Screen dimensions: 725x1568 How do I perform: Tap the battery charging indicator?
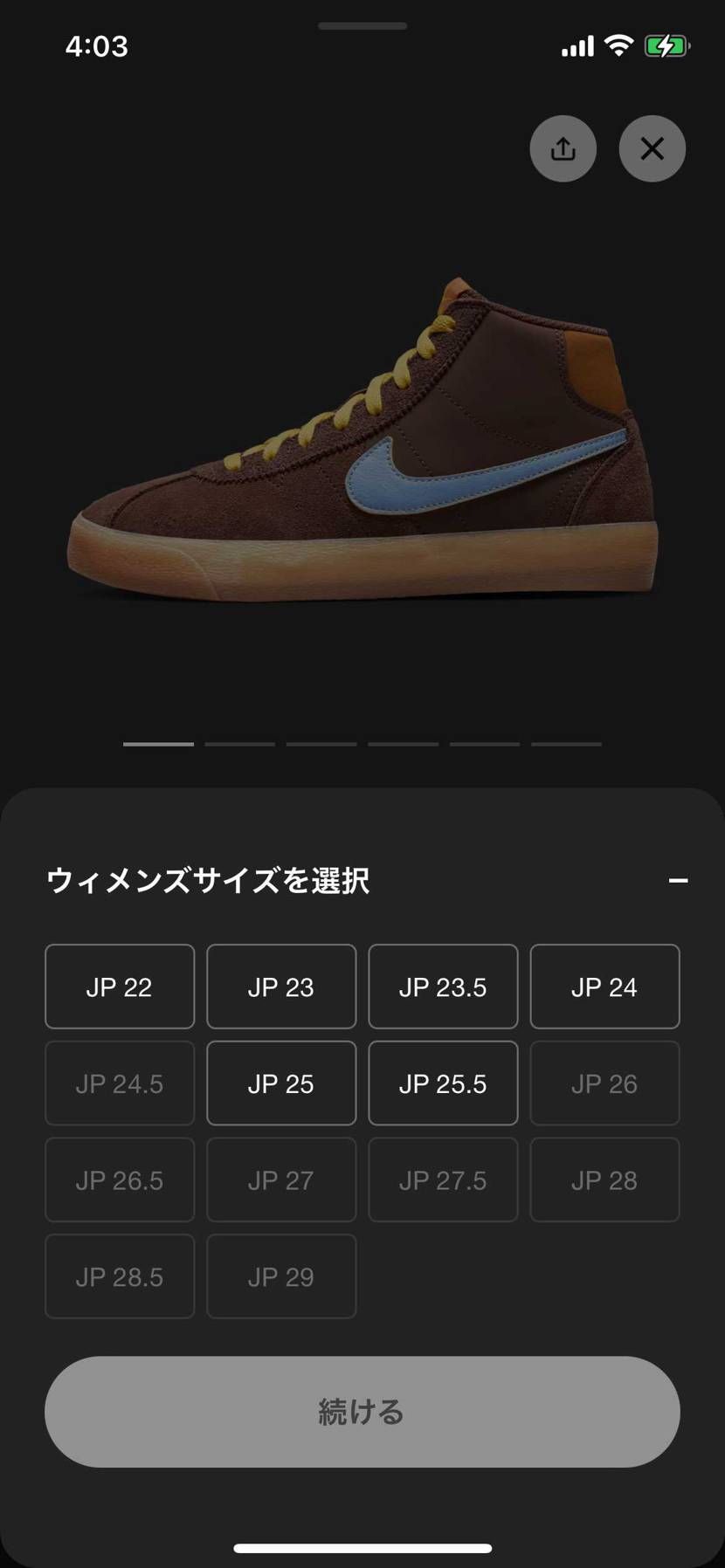click(665, 45)
